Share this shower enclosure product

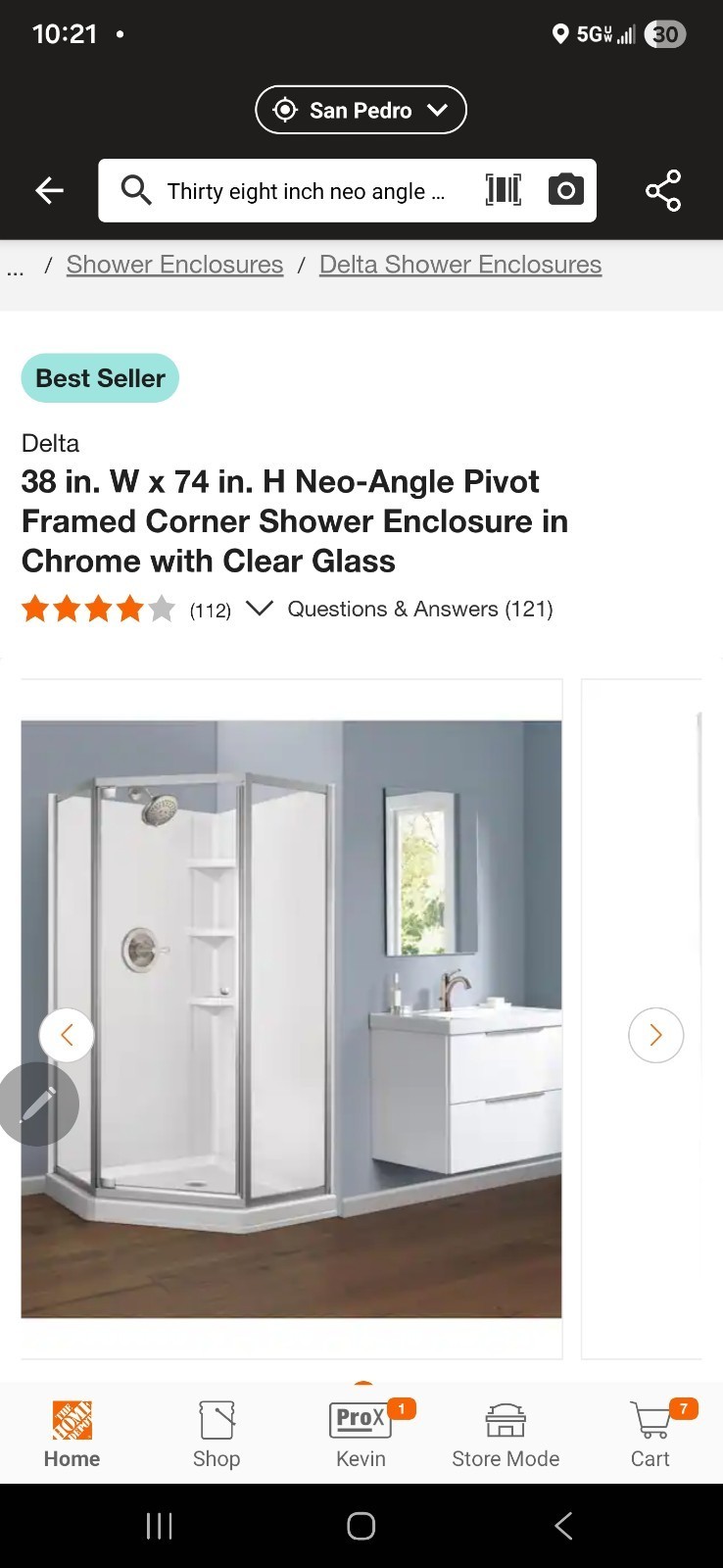(663, 190)
